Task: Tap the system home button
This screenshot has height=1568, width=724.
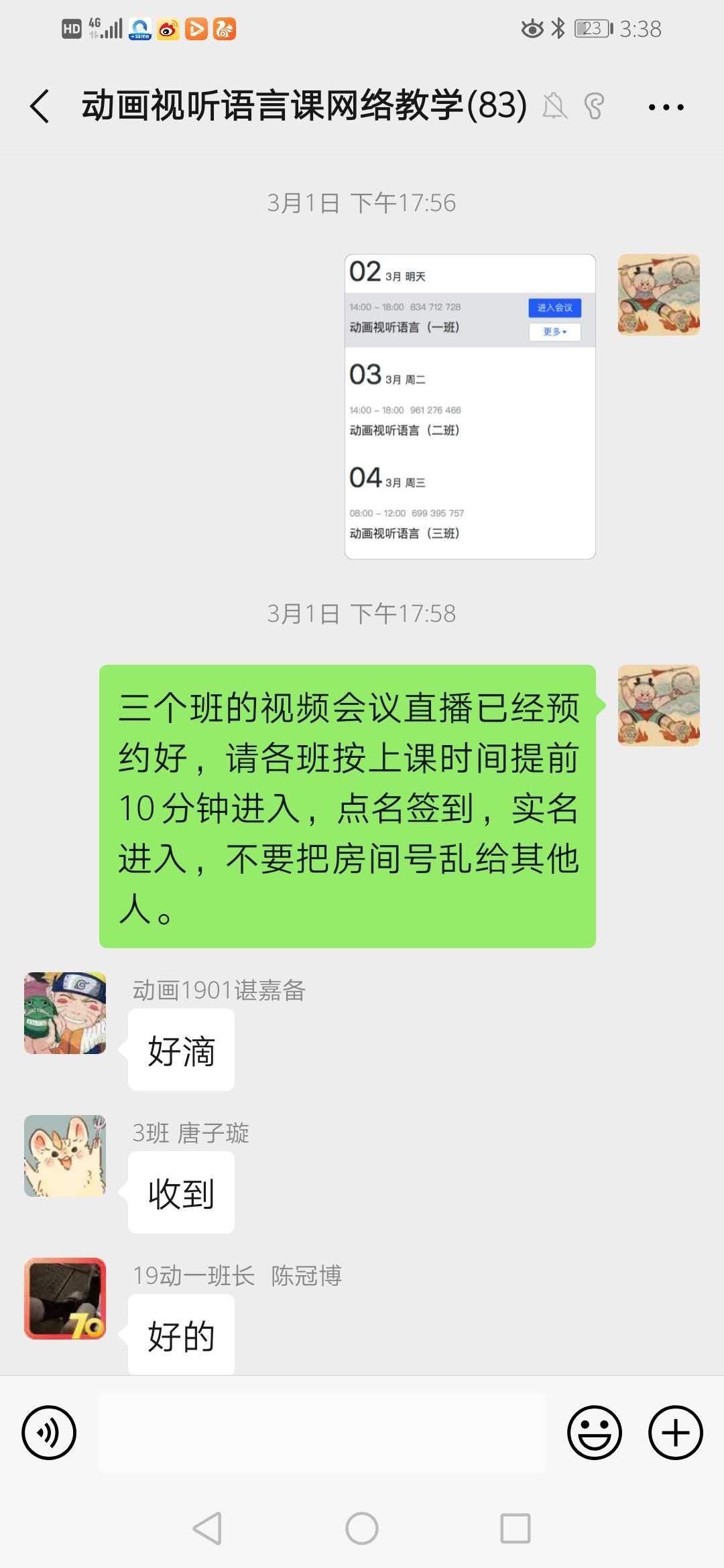Action: point(362,1528)
